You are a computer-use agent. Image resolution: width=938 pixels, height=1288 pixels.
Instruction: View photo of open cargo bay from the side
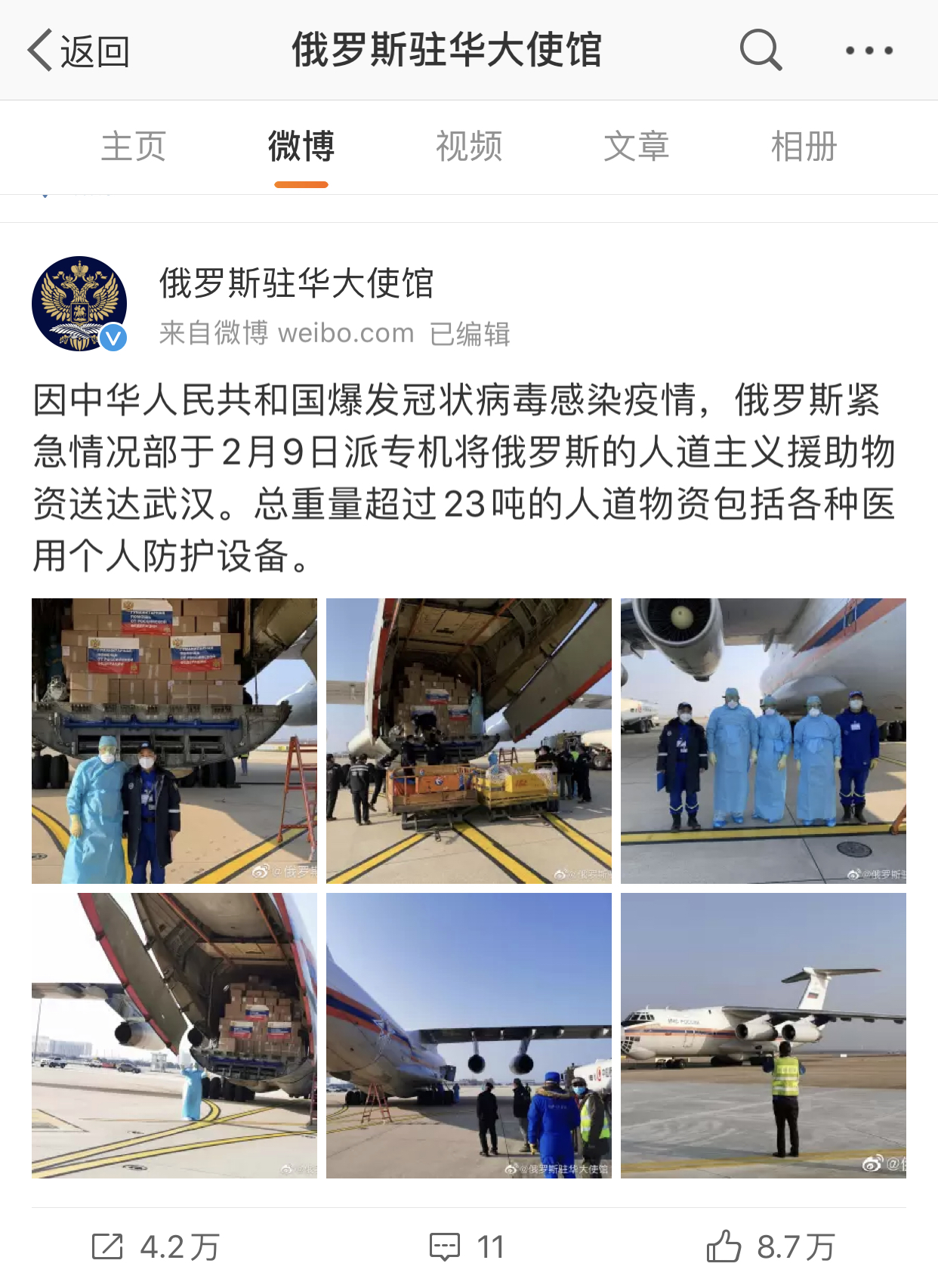pos(174,1035)
